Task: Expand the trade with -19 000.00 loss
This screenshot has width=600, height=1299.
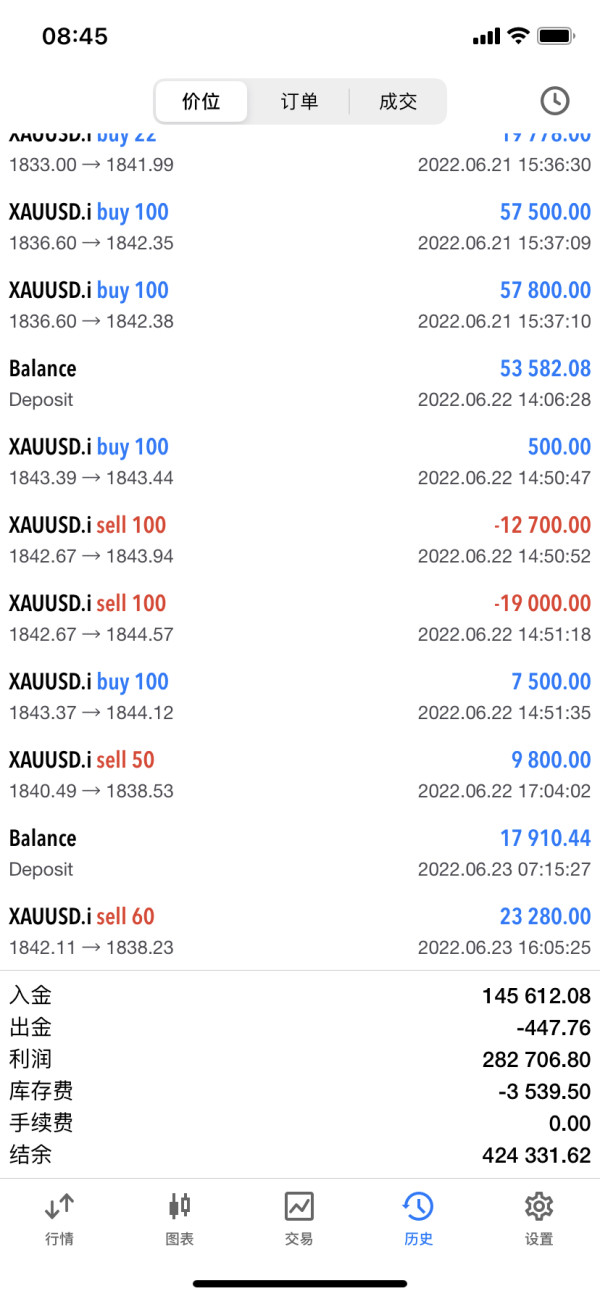Action: tap(300, 618)
